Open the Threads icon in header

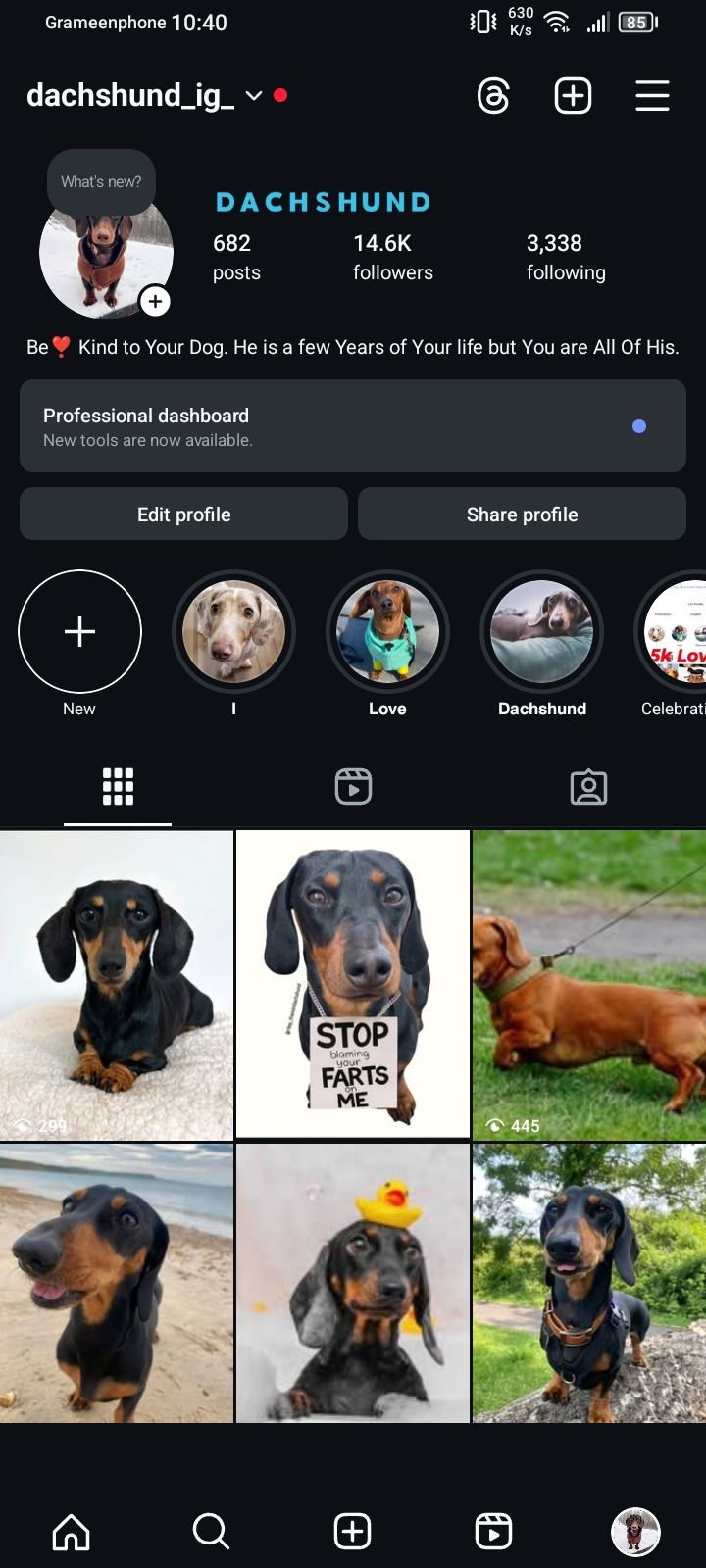(493, 96)
